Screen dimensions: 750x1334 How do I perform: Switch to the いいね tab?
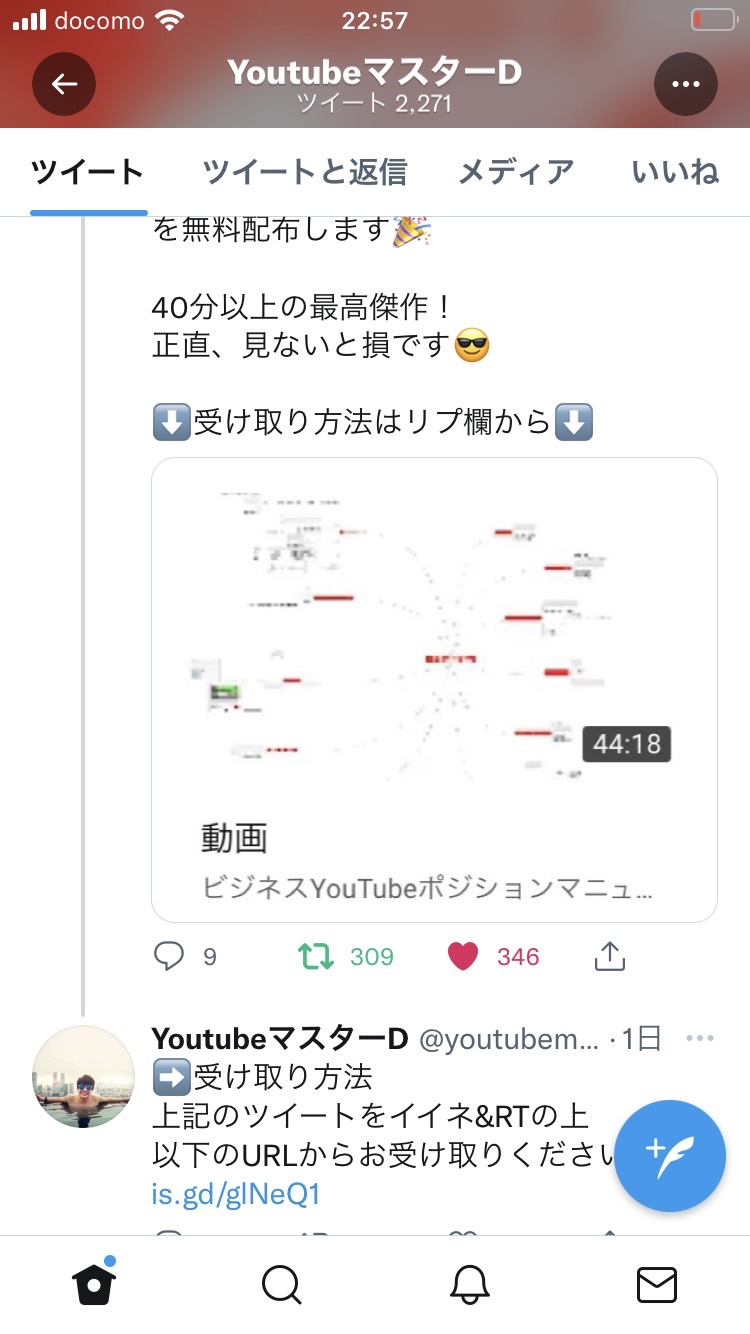click(x=676, y=172)
